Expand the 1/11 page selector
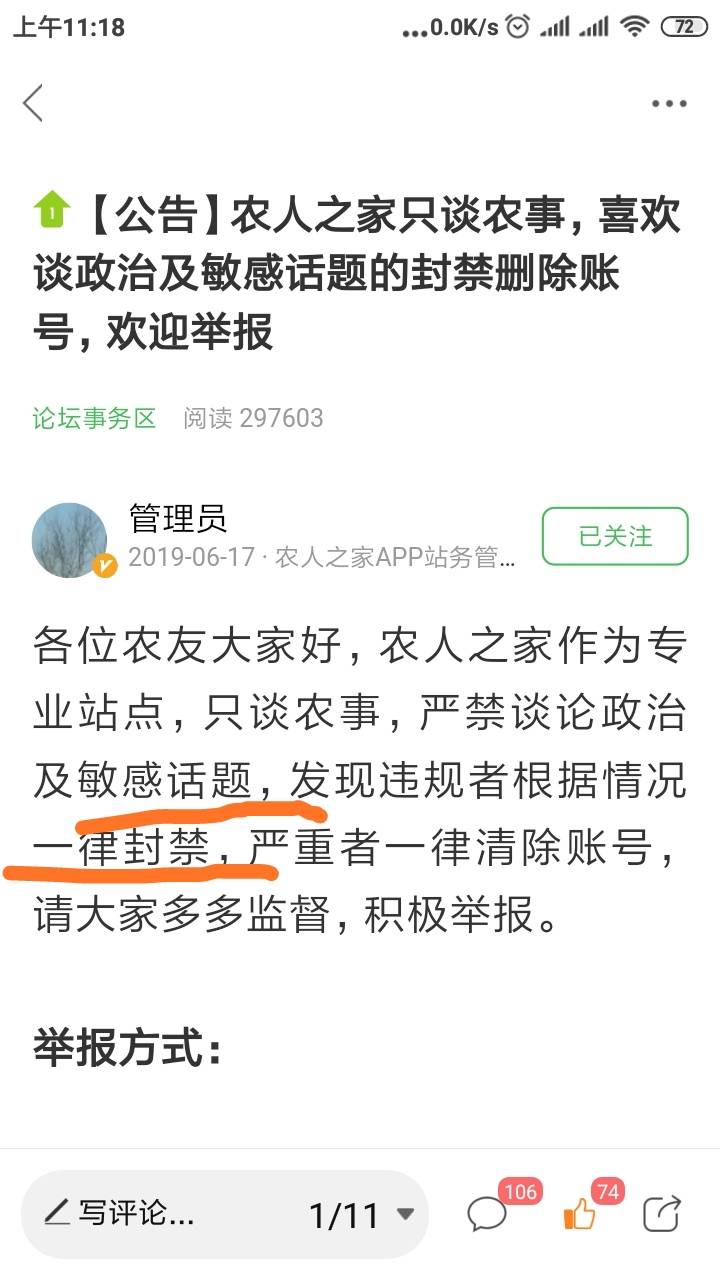The image size is (720, 1280). coord(361,1215)
